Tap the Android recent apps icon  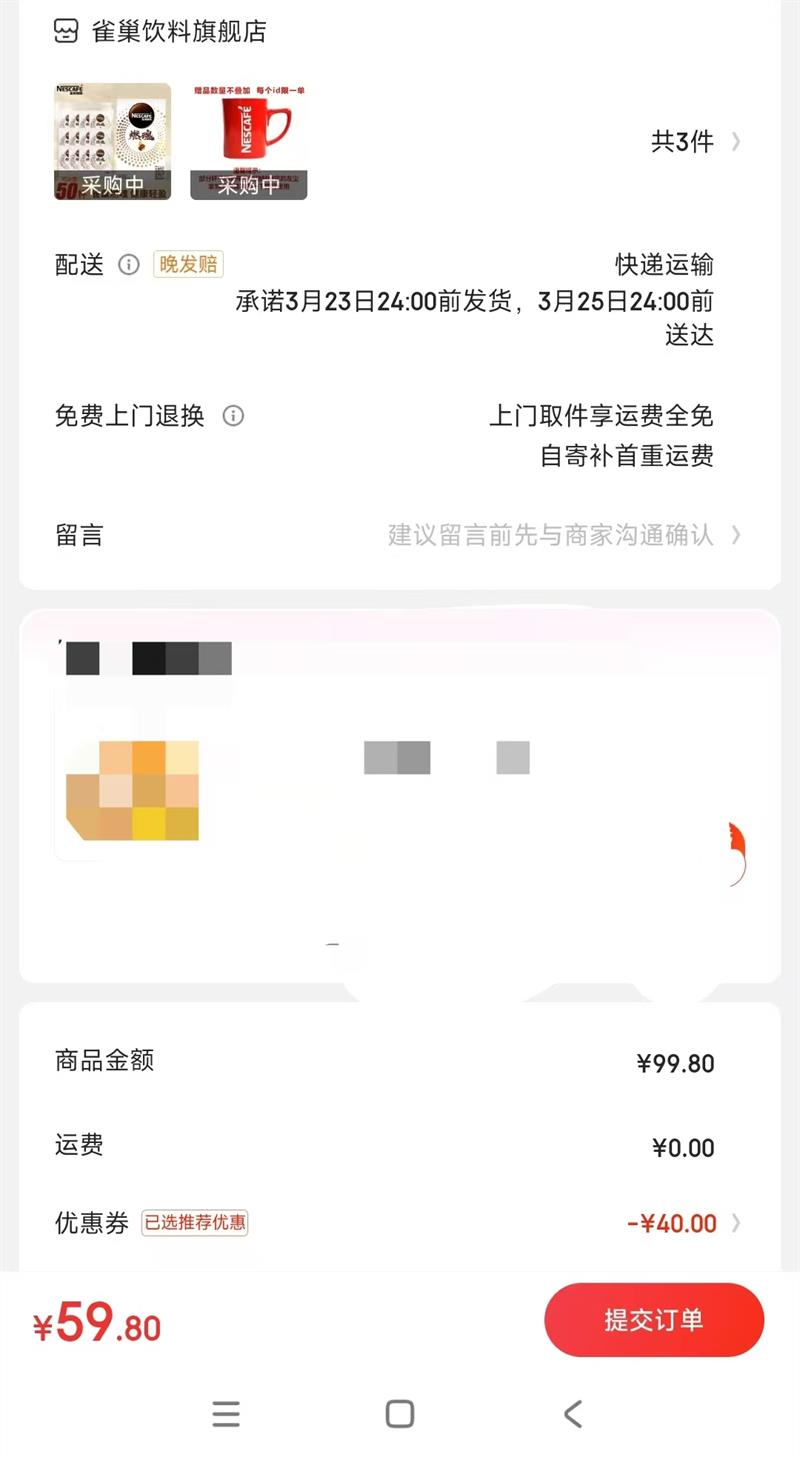227,1414
